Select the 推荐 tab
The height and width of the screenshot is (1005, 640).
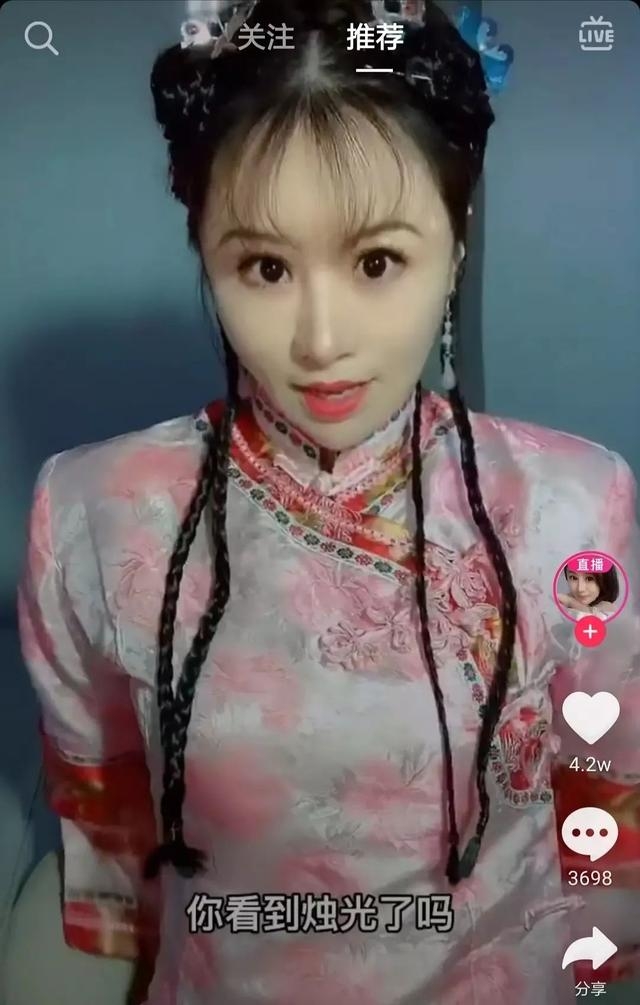tap(375, 37)
